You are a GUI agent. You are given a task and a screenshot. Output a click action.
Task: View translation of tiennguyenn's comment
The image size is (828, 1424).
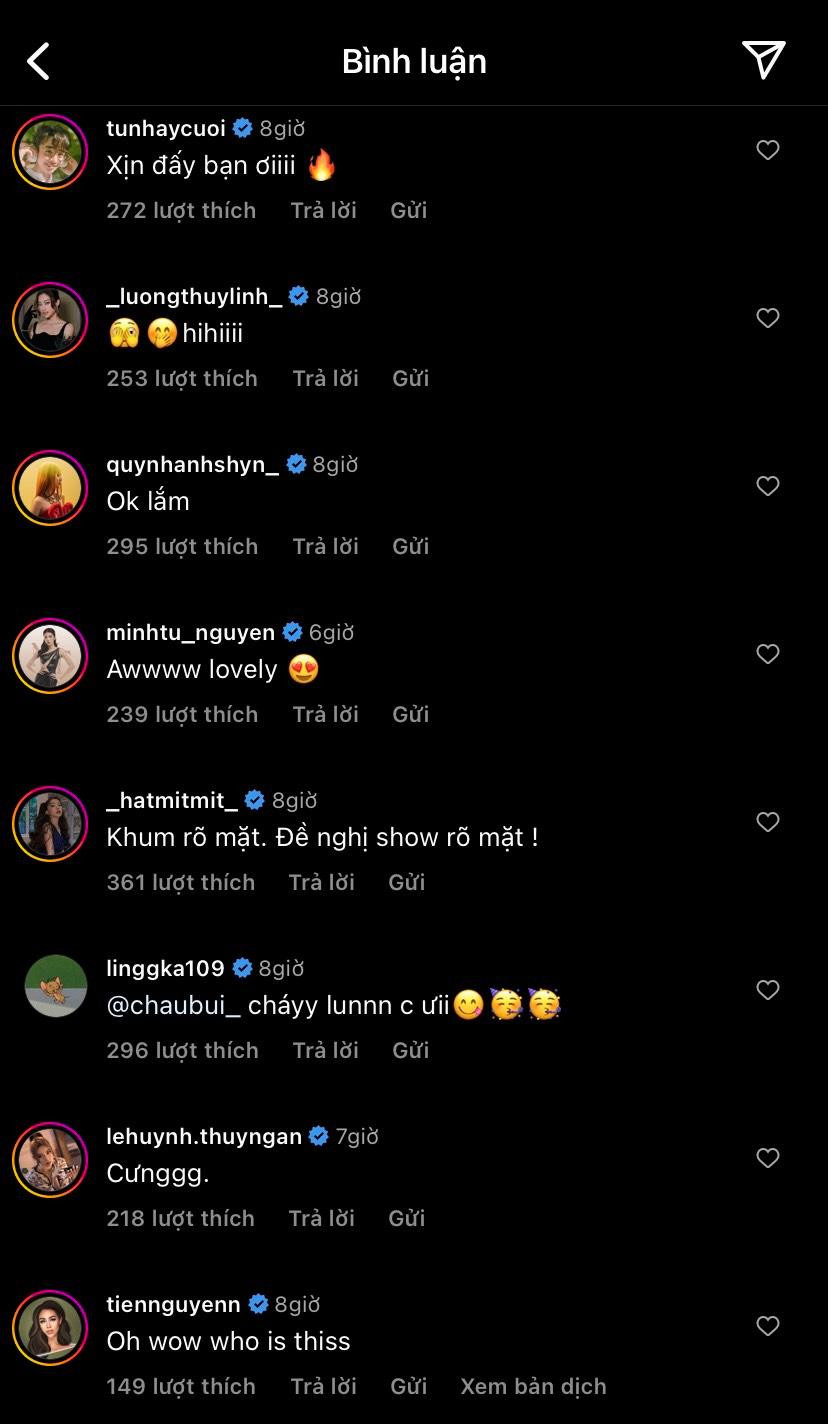[x=533, y=1386]
